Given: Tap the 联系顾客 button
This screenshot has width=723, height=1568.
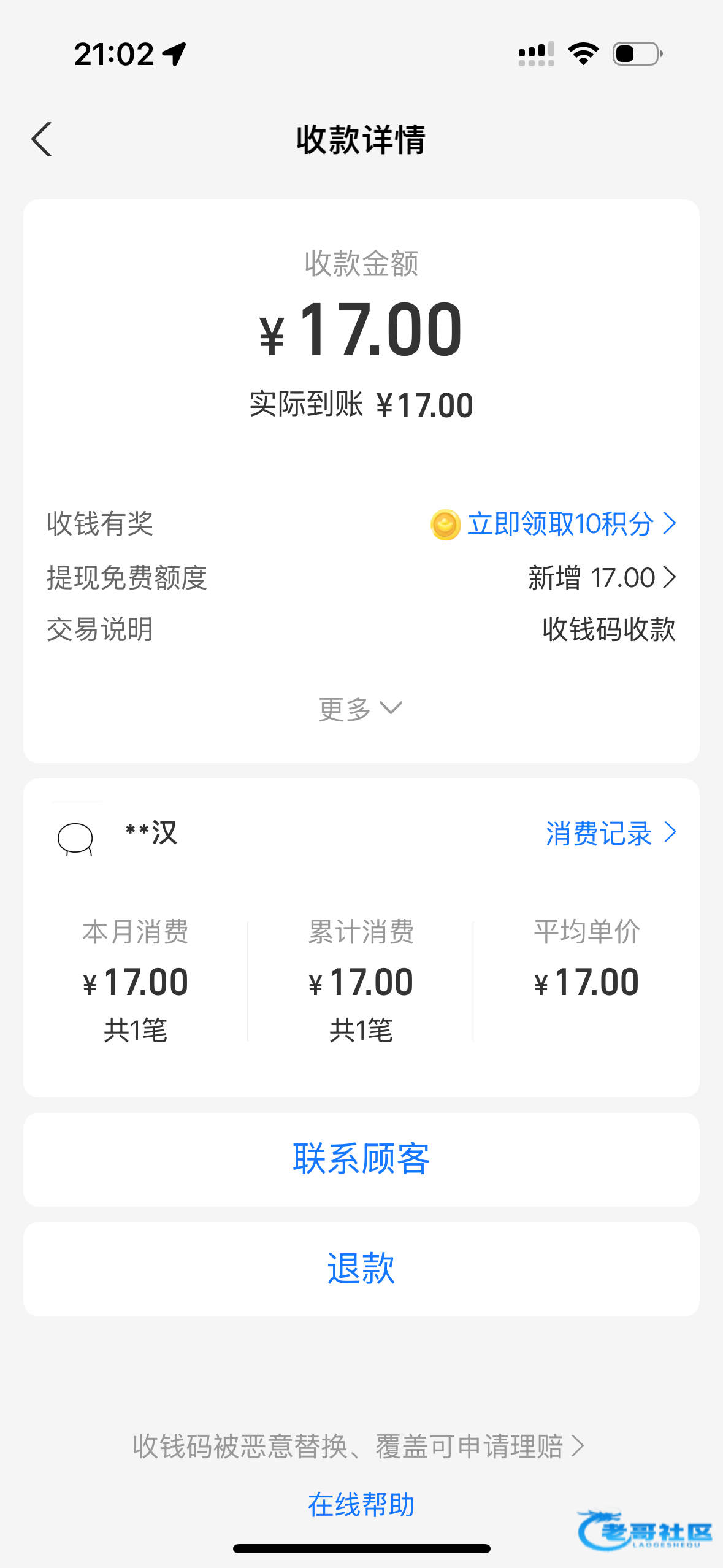Looking at the screenshot, I should click(x=361, y=1159).
